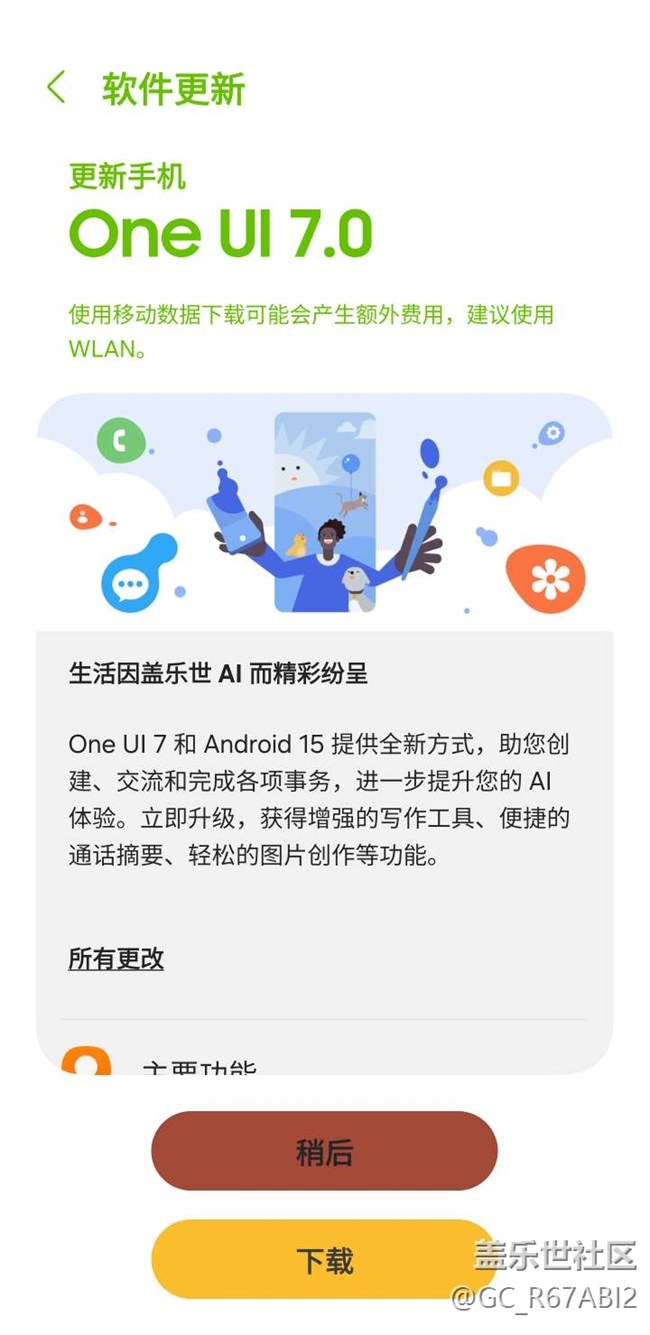650x1335 pixels.
Task: Tap 稍后 to postpone the update
Action: 324,1151
